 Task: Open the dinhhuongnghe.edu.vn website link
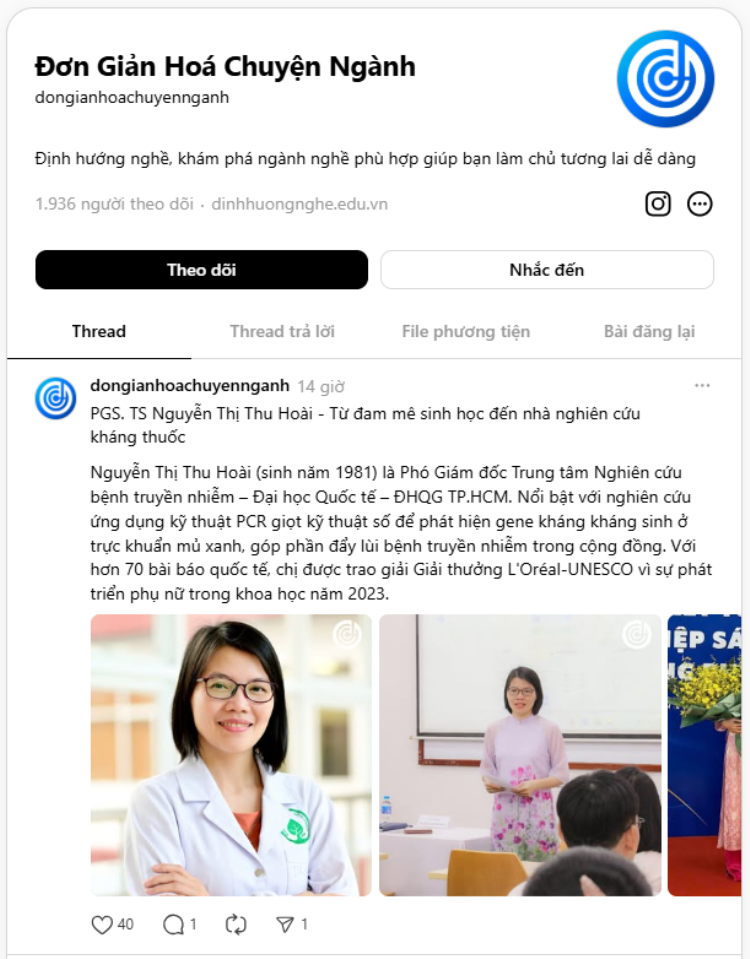[x=299, y=204]
